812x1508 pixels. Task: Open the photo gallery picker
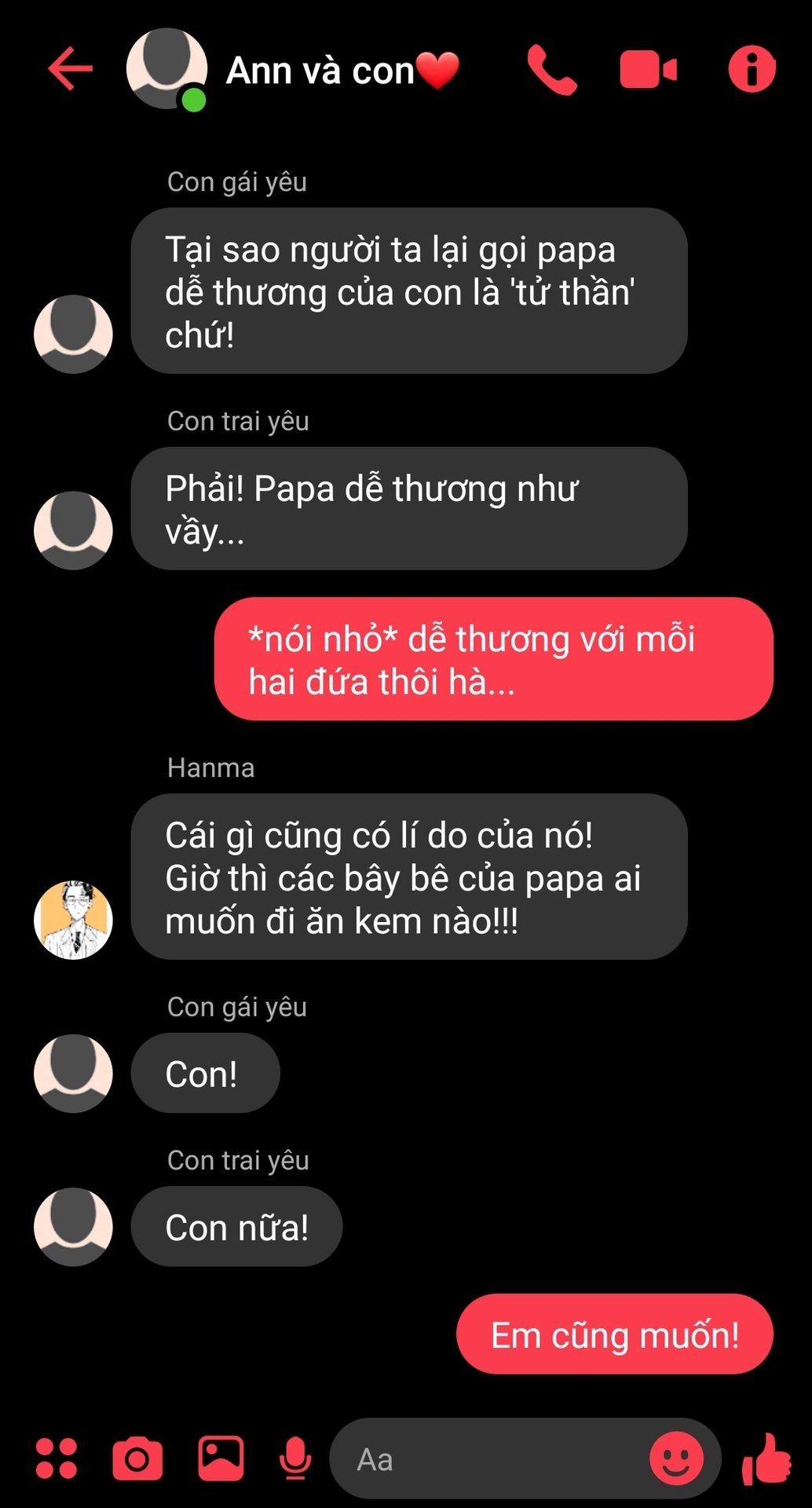(x=221, y=1459)
